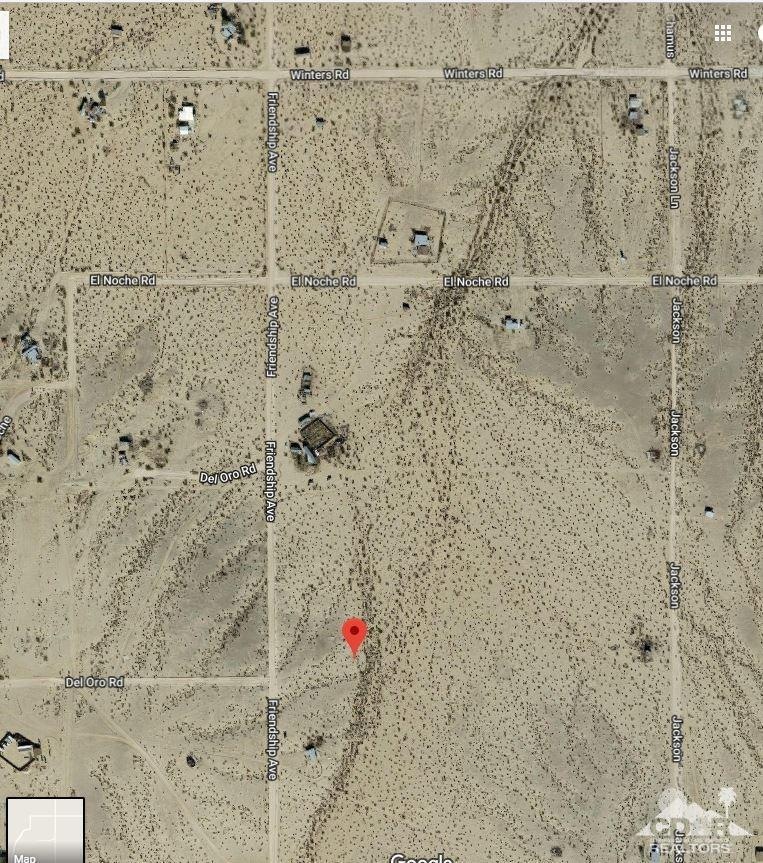
Task: Open the Google apps grid icon
Action: 722,33
